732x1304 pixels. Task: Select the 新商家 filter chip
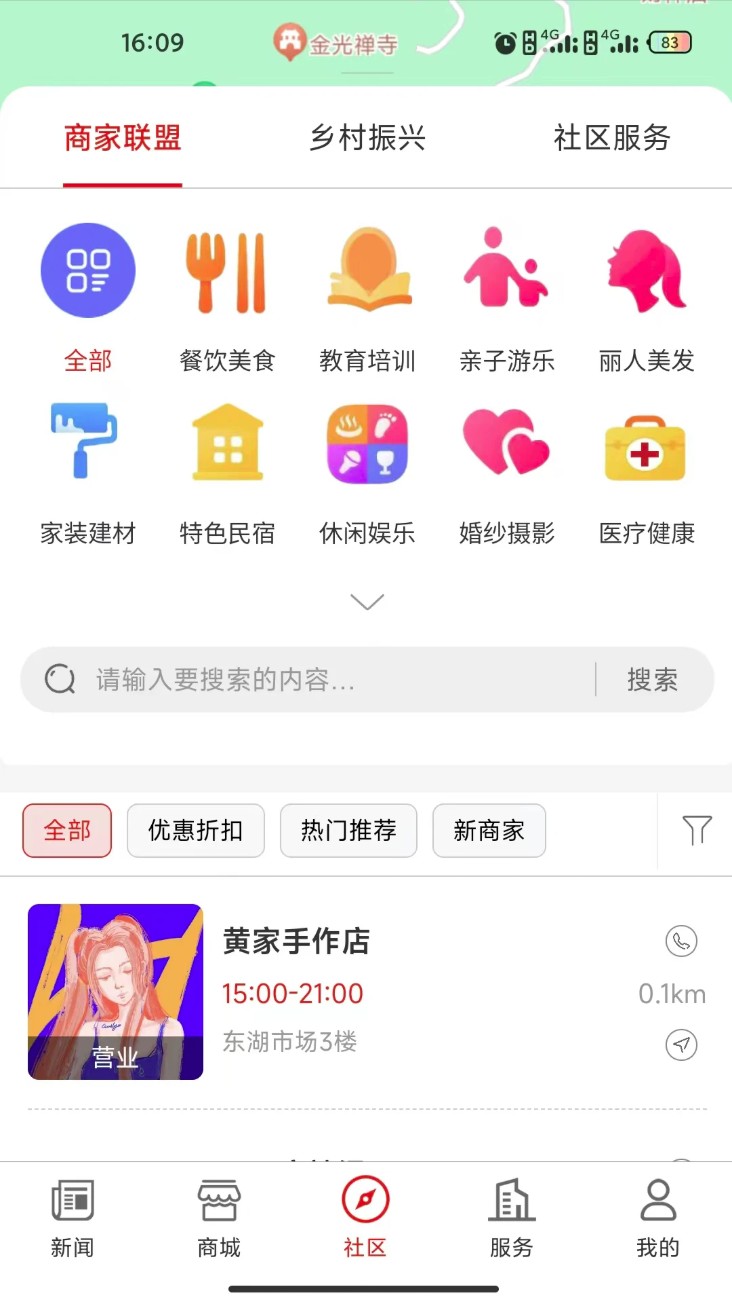(x=489, y=830)
